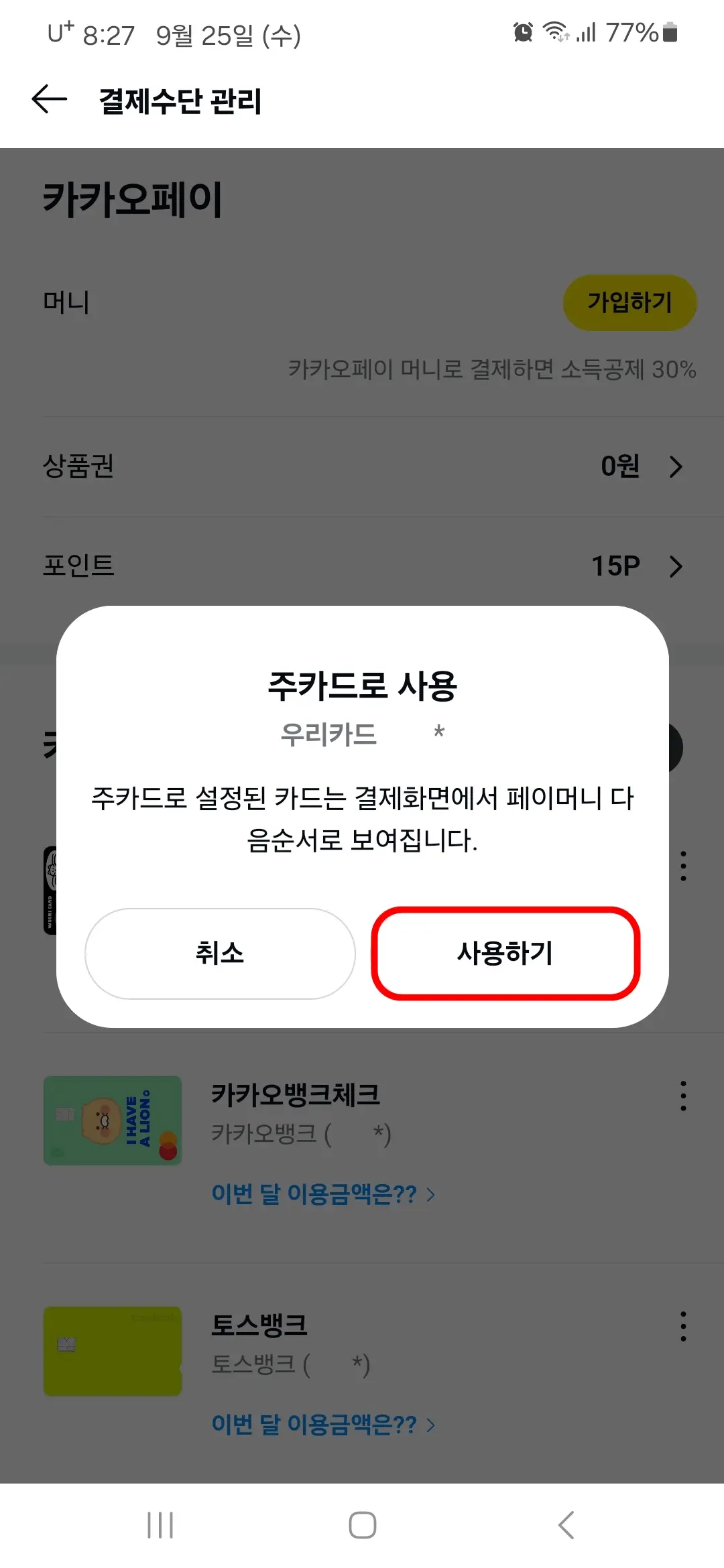This screenshot has width=724, height=1568.
Task: Tap 가입하기 next to 머니
Action: click(x=629, y=302)
